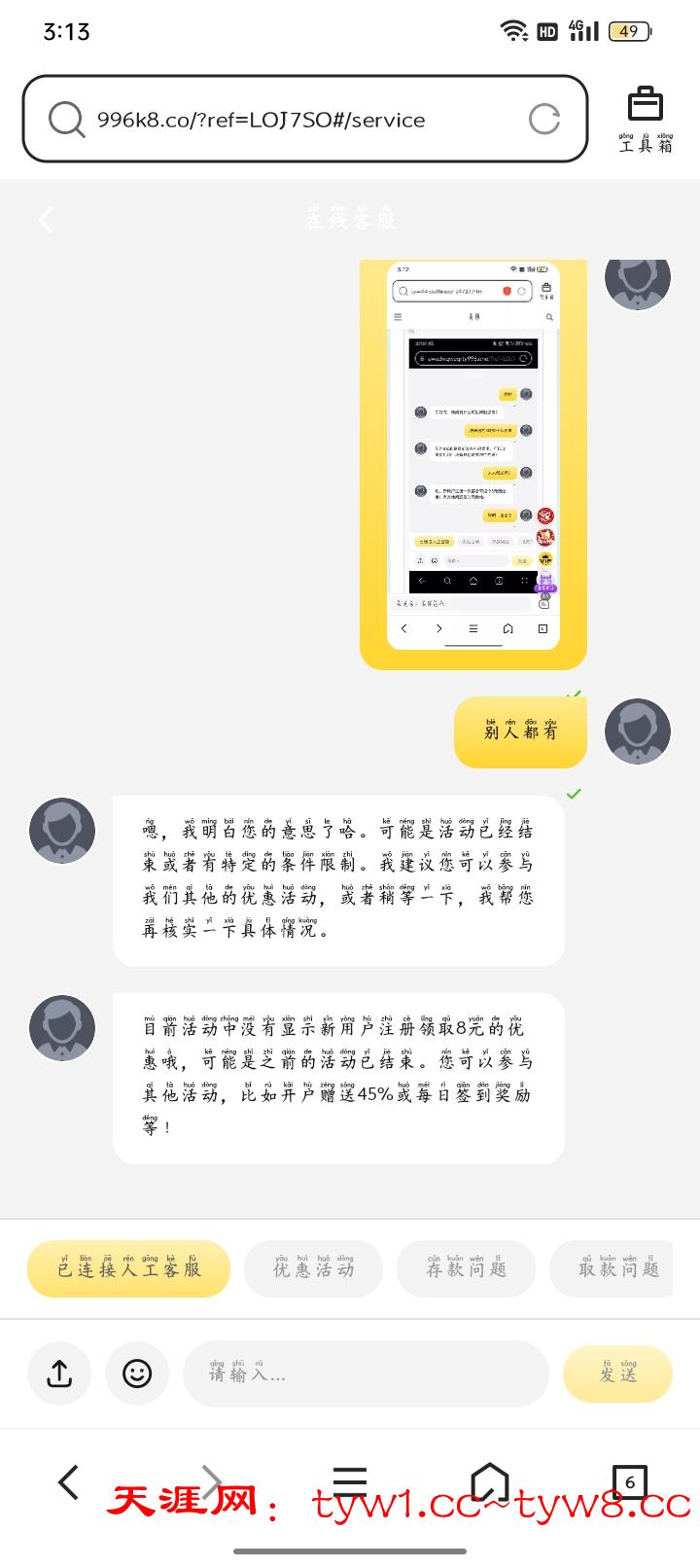Select the 已连接人工客服 chip
The height and width of the screenshot is (1568, 700).
pyautogui.click(x=128, y=1268)
